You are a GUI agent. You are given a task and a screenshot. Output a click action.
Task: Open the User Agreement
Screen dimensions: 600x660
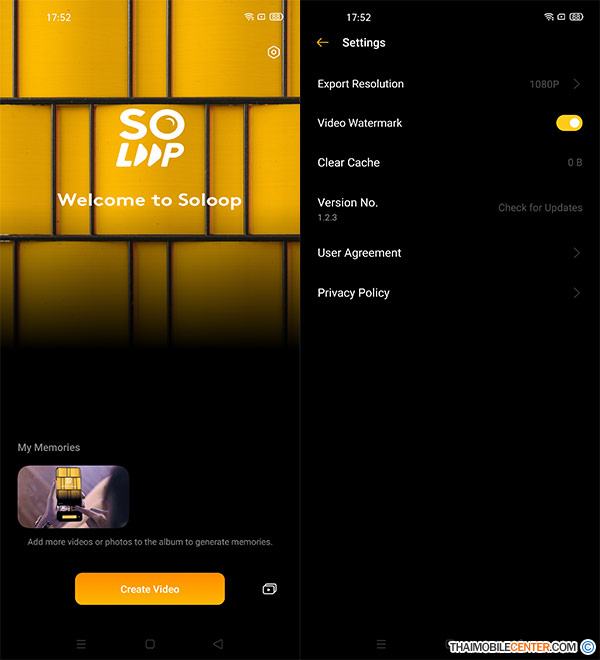tap(450, 253)
